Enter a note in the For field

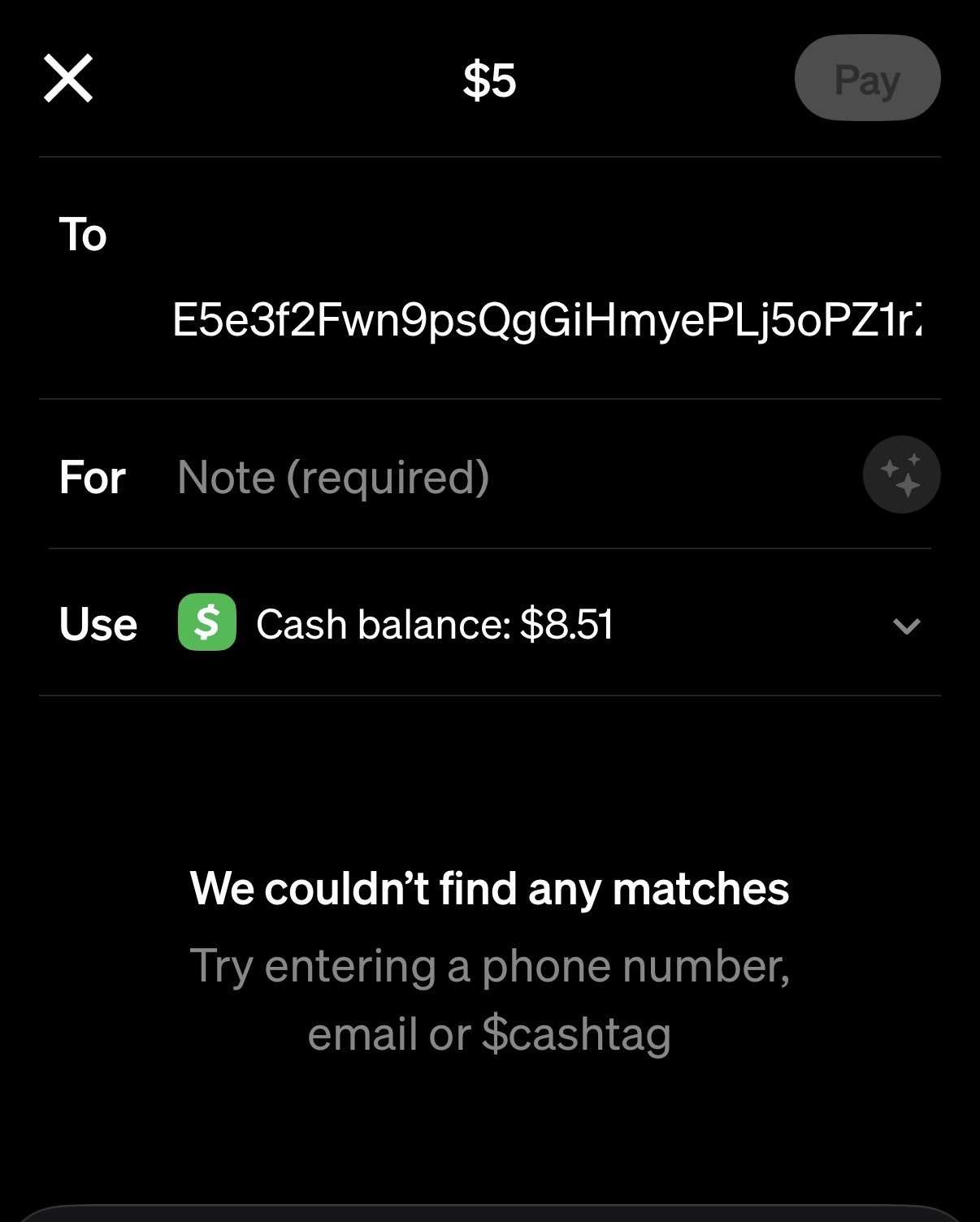coord(488,477)
